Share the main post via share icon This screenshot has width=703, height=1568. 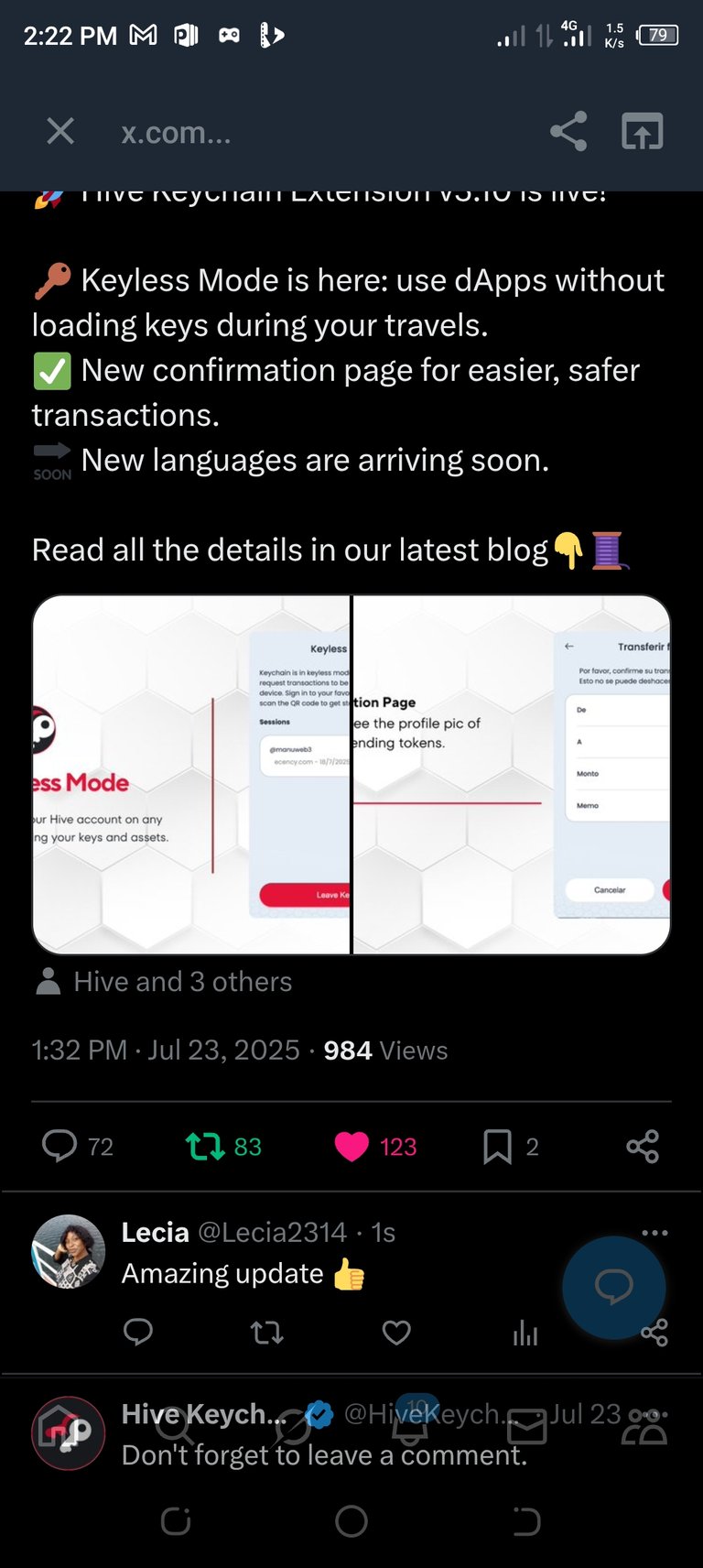pyautogui.click(x=643, y=1146)
